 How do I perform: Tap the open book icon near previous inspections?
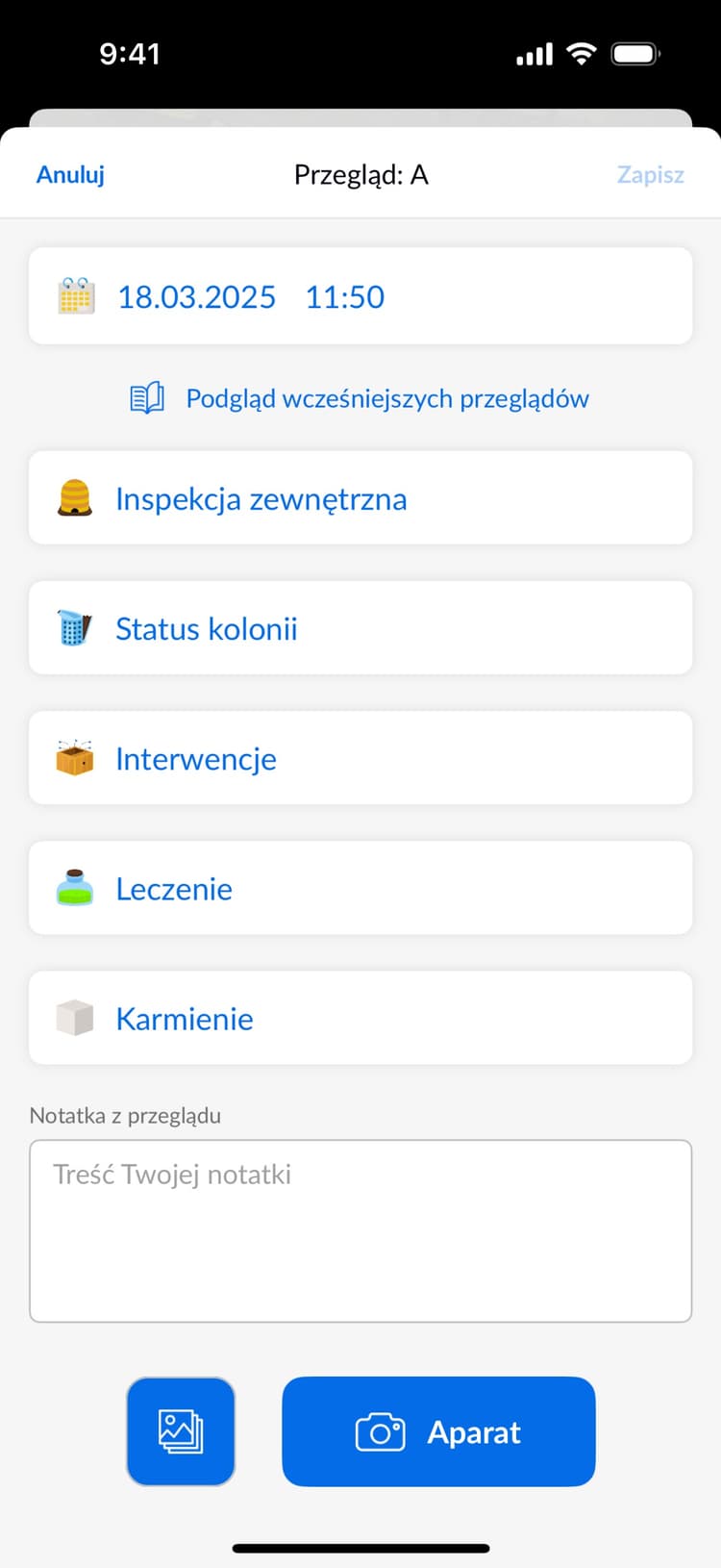[146, 397]
